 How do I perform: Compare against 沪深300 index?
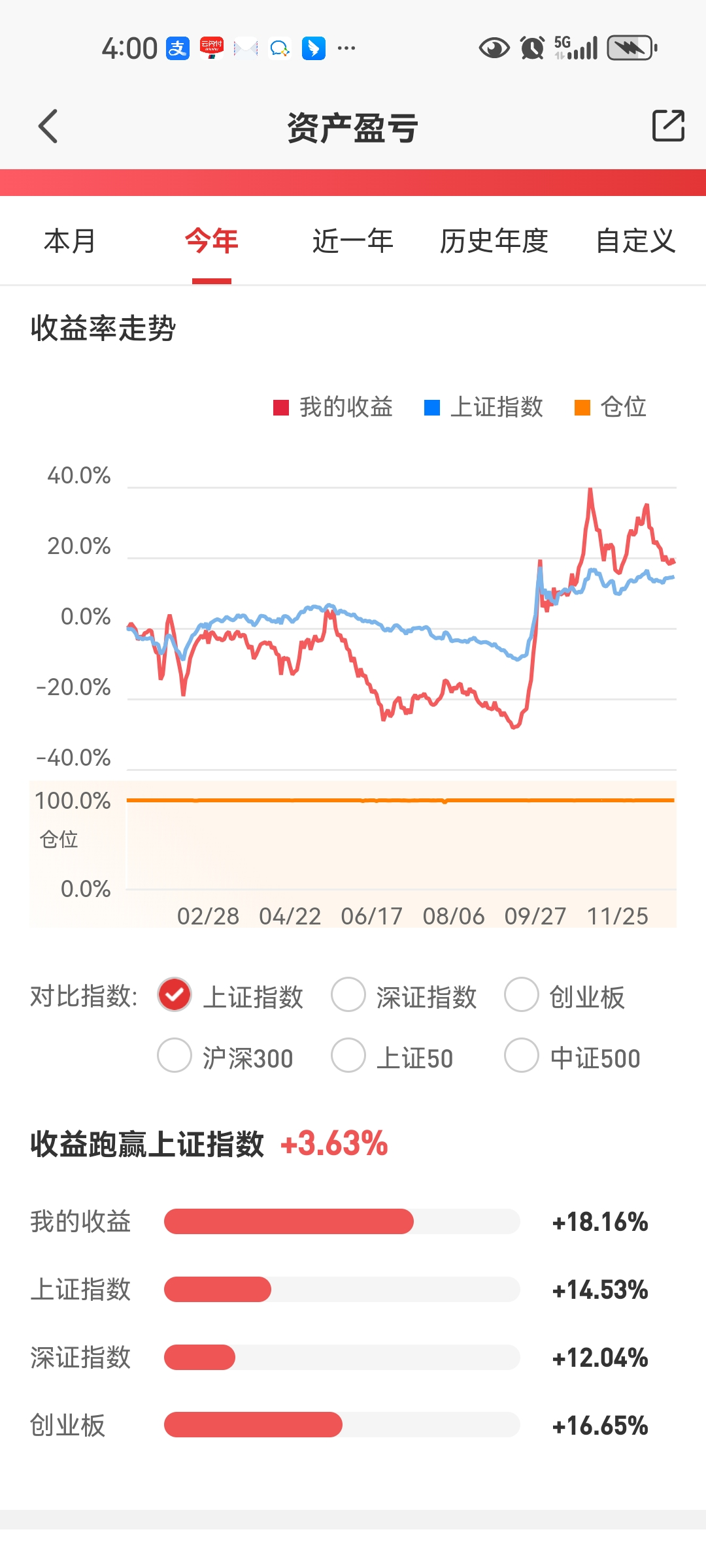coord(175,1056)
